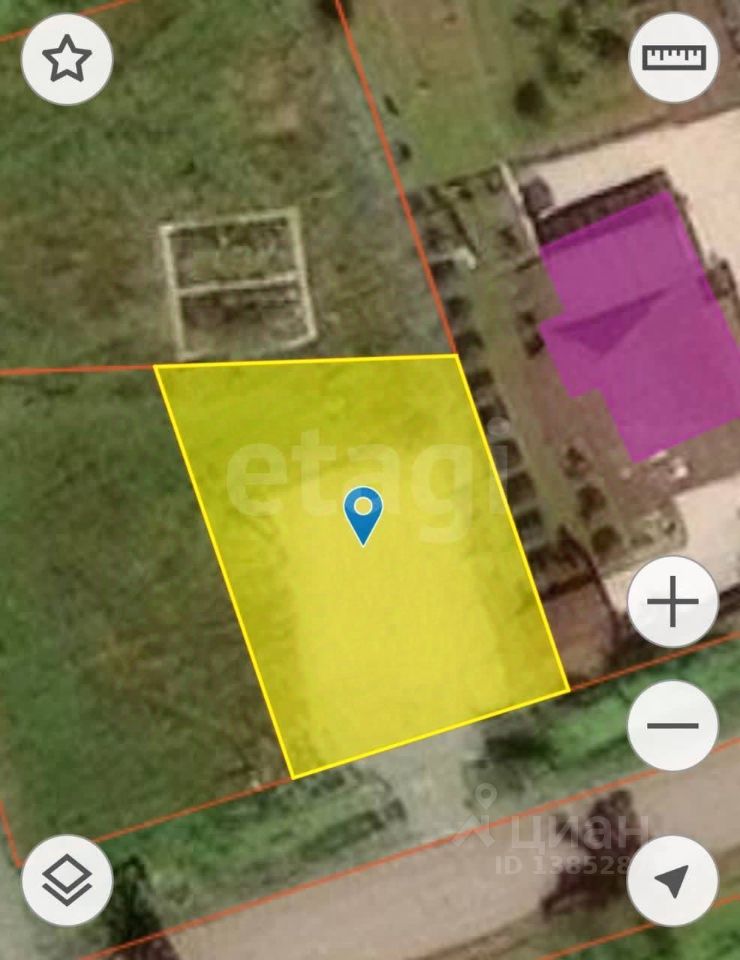This screenshot has height=960, width=740.
Task: Zoom in on the map
Action: point(673,602)
